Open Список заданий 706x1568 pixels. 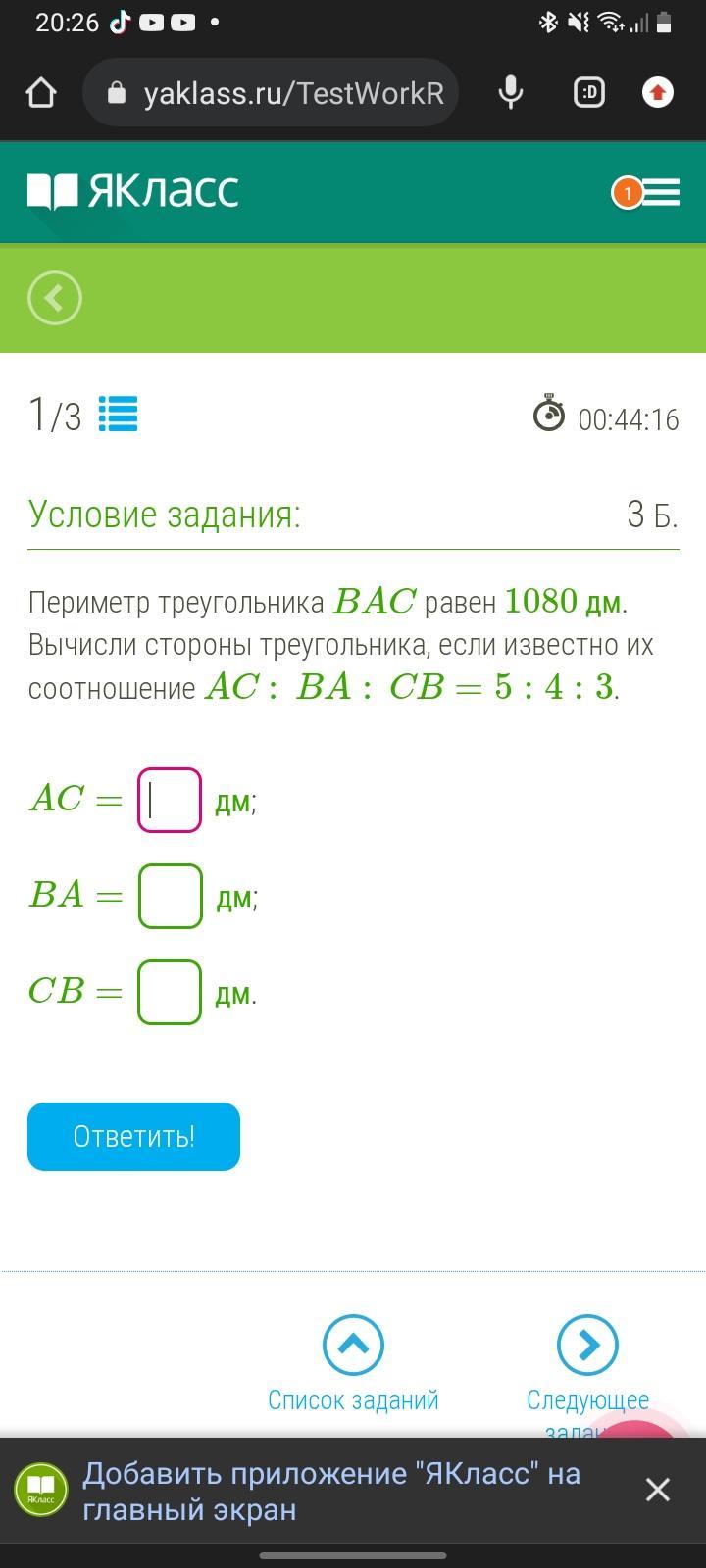pos(353,1364)
